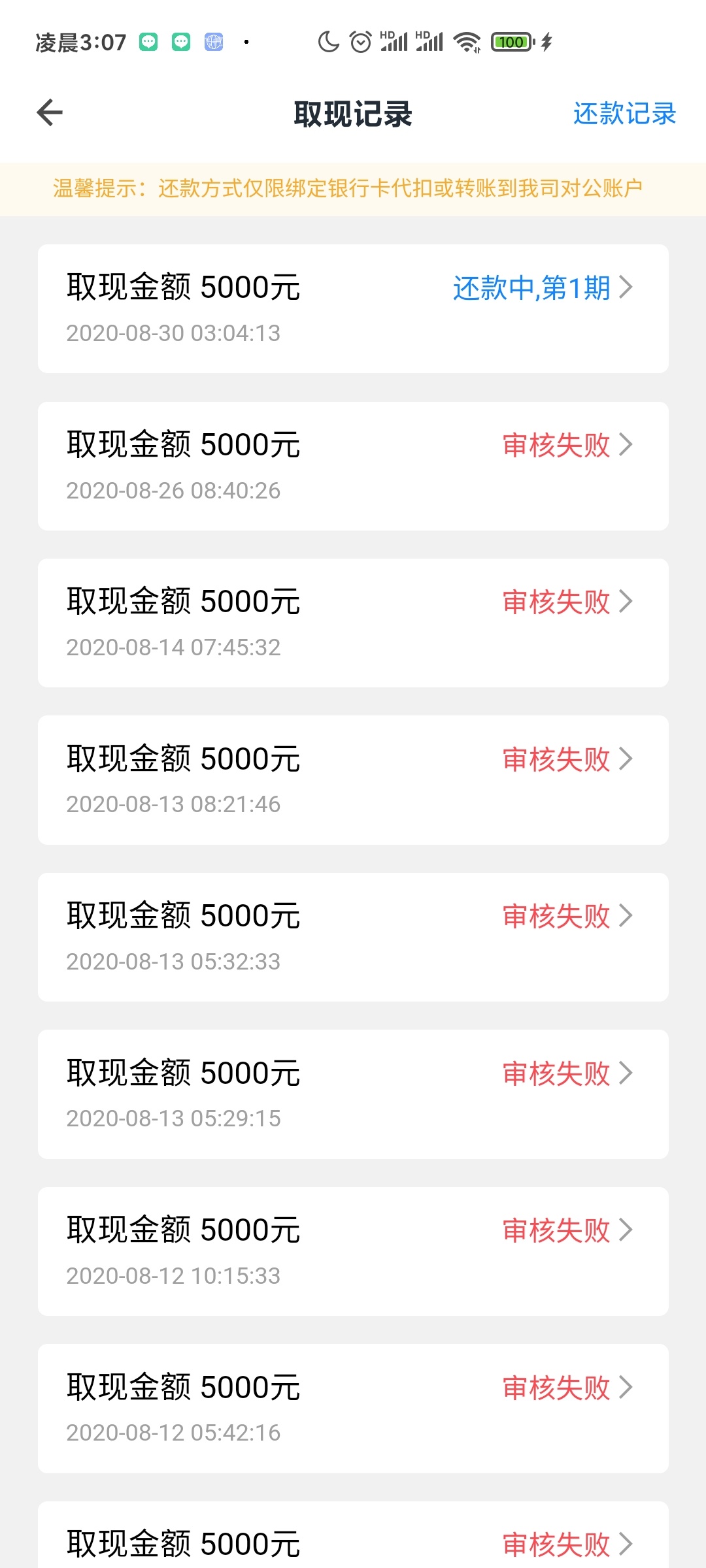Go back using the top-left arrow
Screen dimensions: 706x1568
pos(50,112)
